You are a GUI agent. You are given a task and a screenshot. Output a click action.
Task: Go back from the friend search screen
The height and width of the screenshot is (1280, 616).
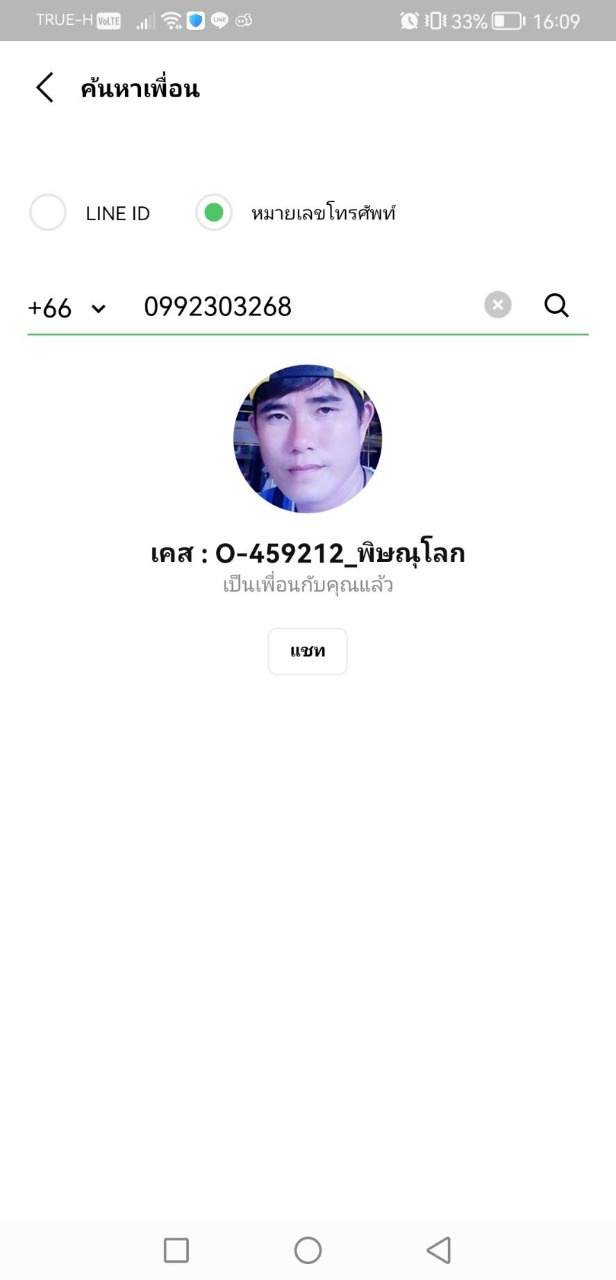[44, 88]
